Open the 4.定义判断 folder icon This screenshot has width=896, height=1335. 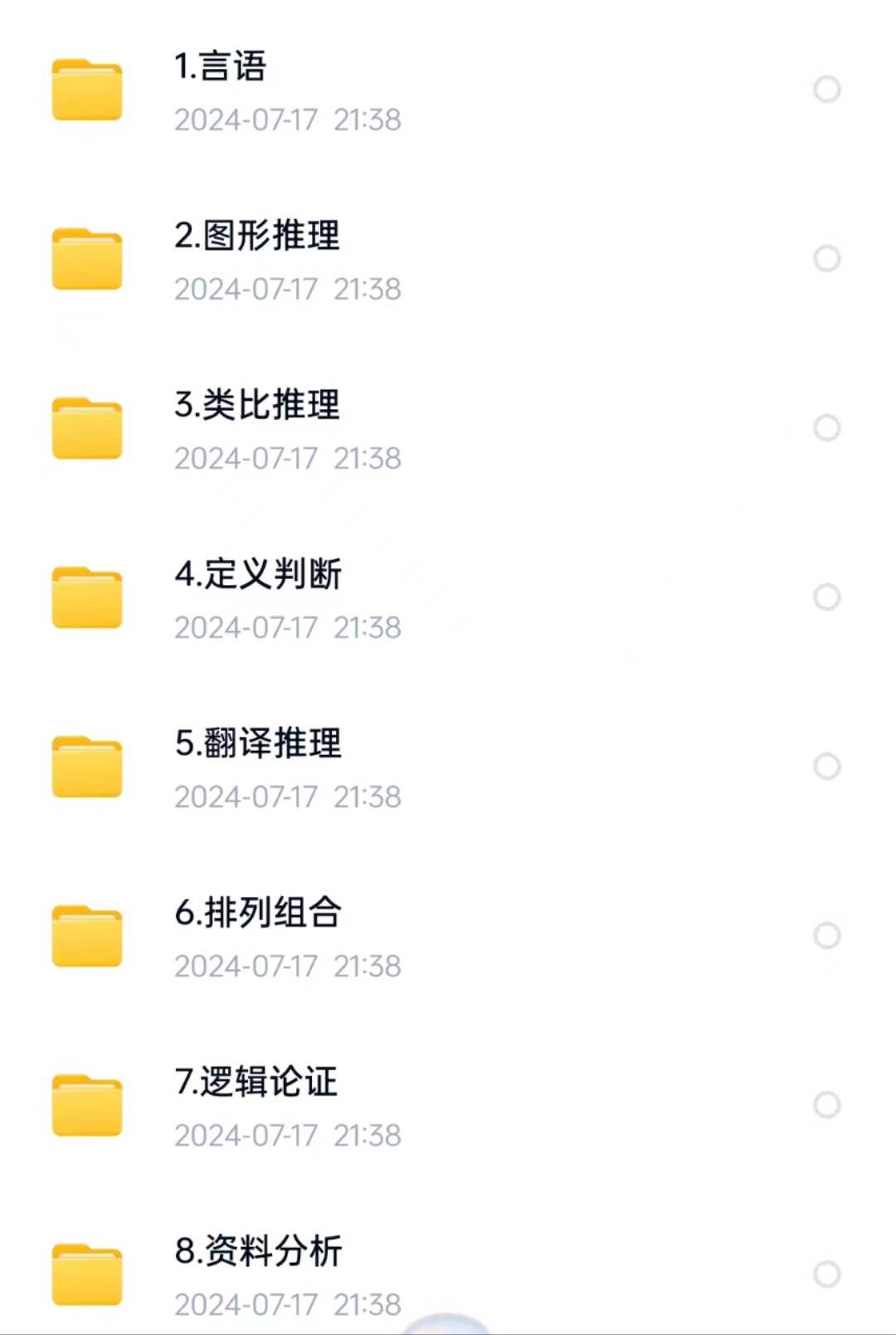pyautogui.click(x=86, y=596)
